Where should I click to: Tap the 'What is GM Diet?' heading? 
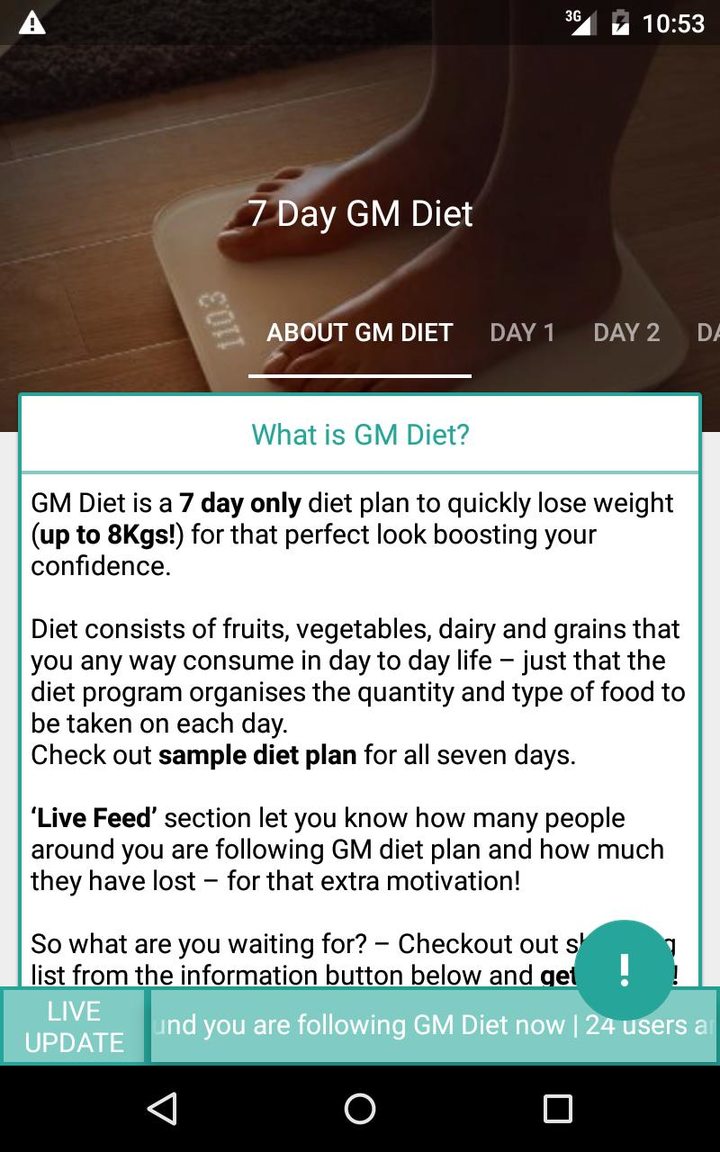(x=360, y=434)
